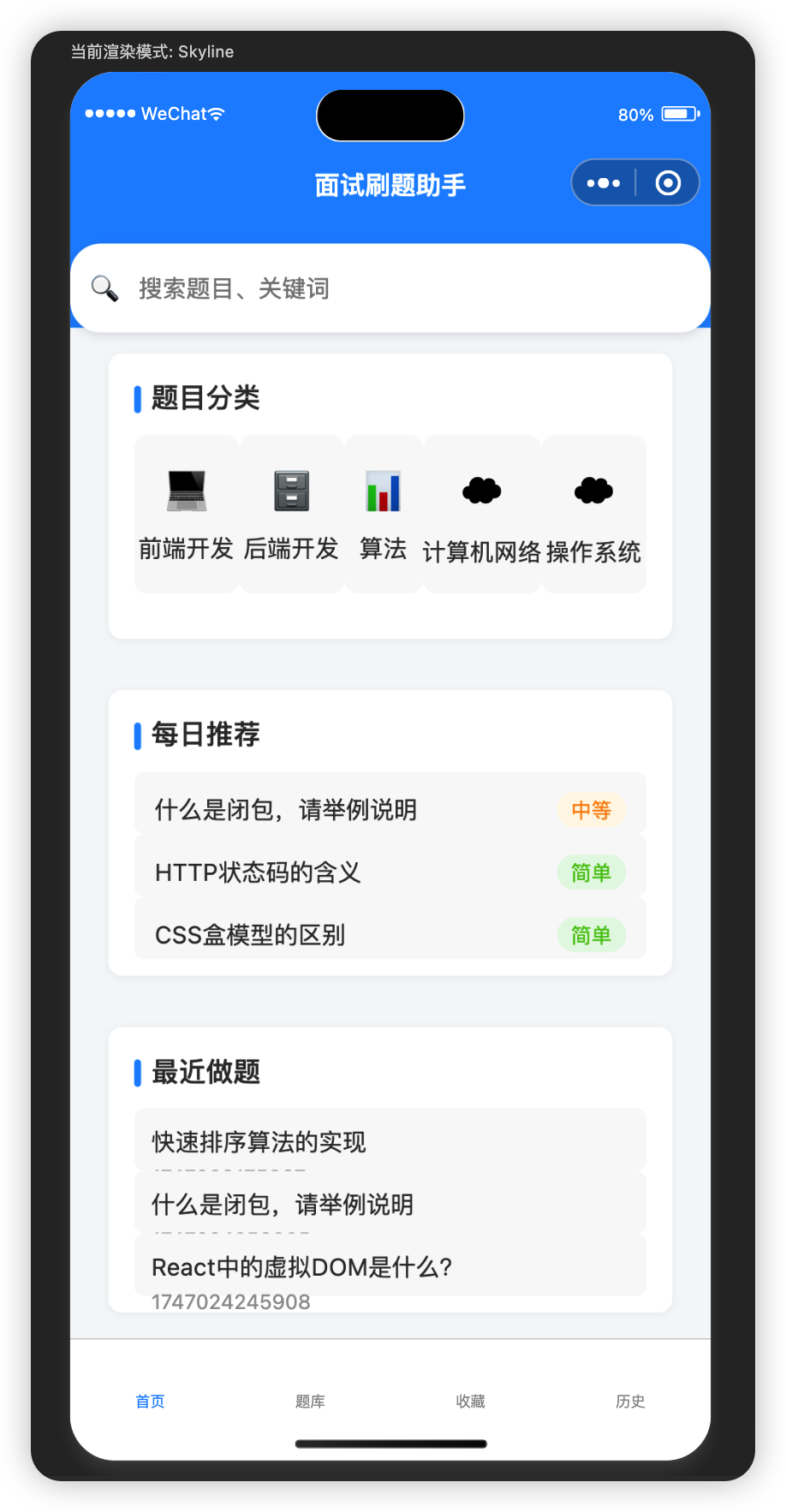Image resolution: width=786 pixels, height=1512 pixels.
Task: Open recent question React中的虚拟DOM是什么
Action: [390, 1266]
